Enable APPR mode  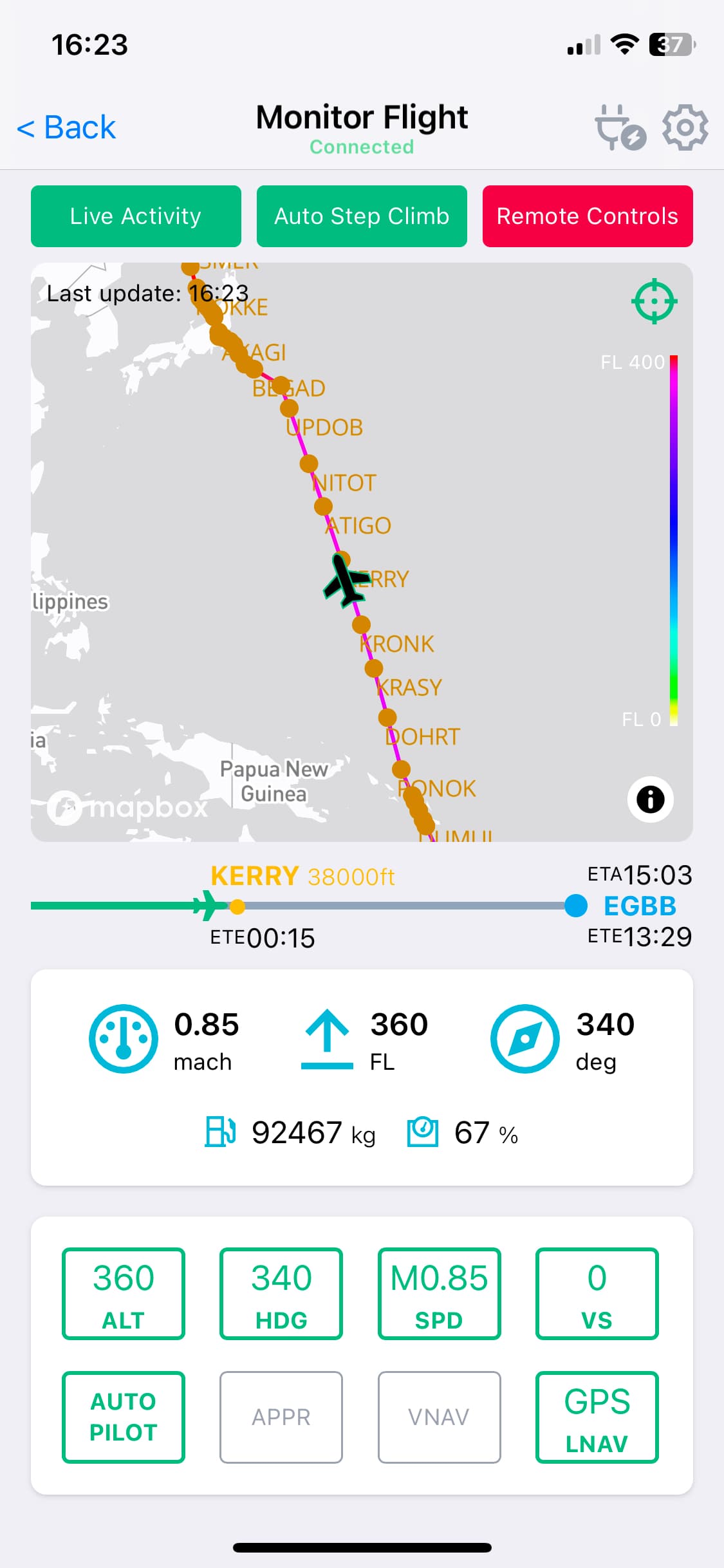[281, 1417]
